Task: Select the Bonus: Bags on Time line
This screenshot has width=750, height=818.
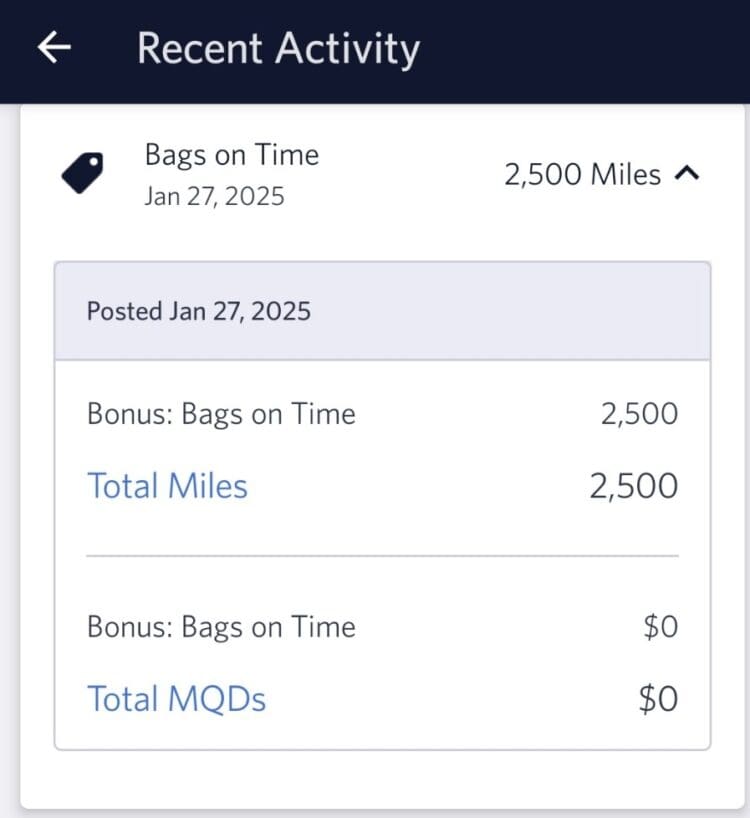Action: pos(220,413)
